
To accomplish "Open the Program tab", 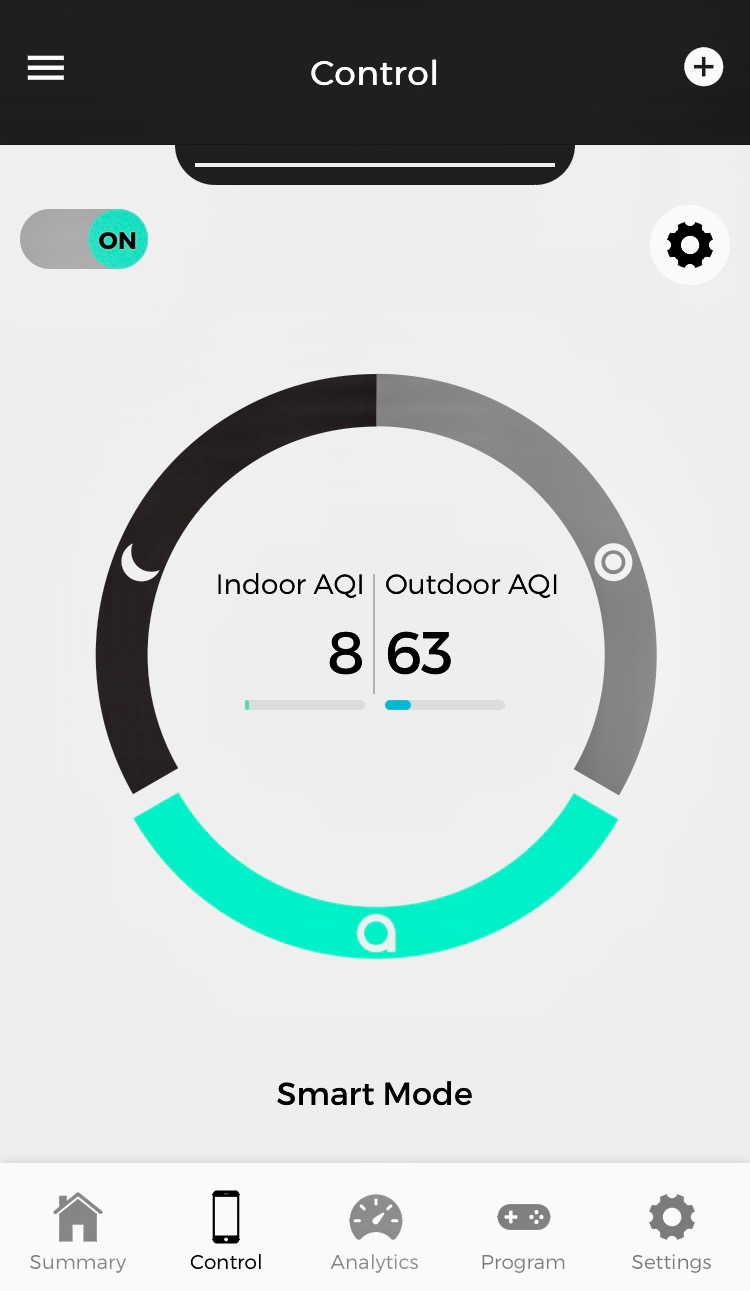I will tap(523, 1232).
